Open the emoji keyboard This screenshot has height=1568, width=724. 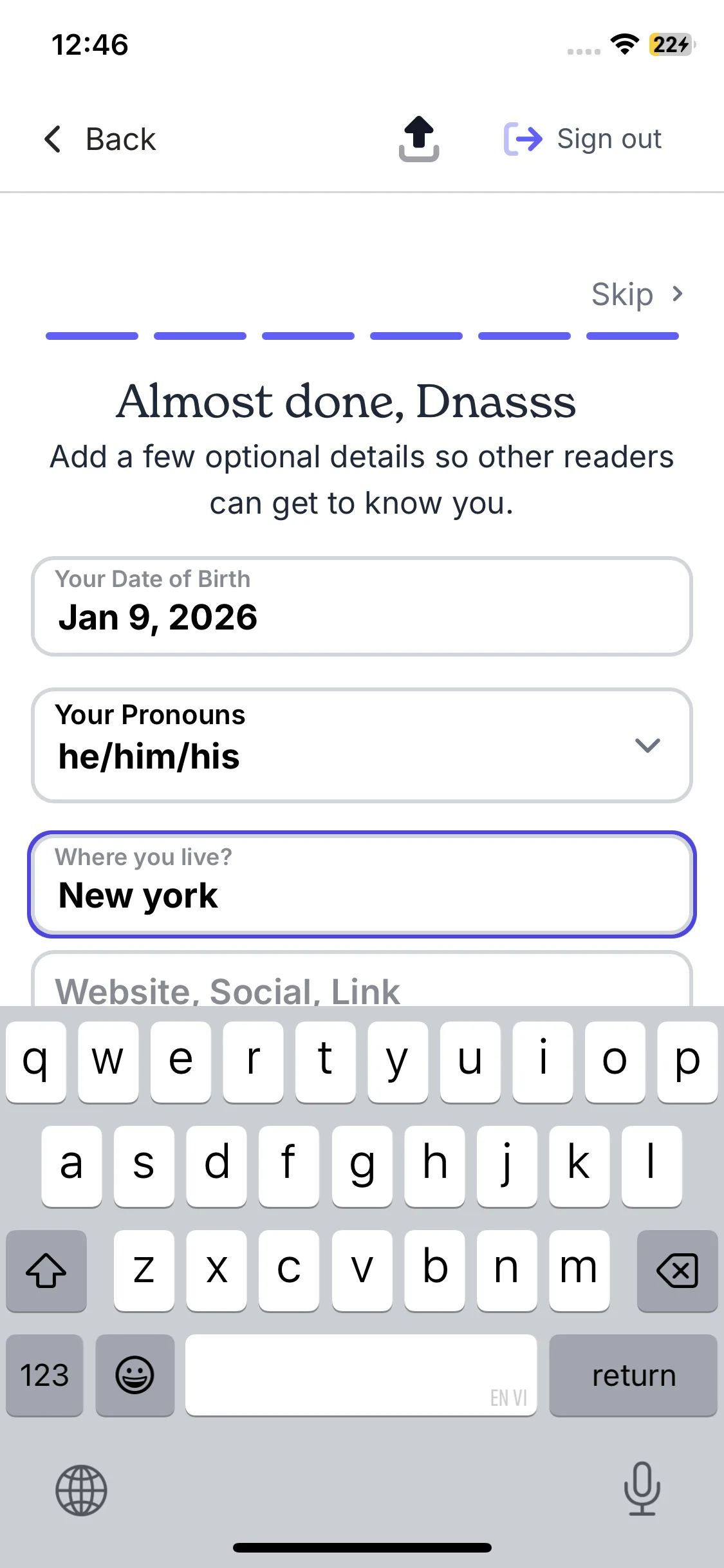(x=135, y=1375)
